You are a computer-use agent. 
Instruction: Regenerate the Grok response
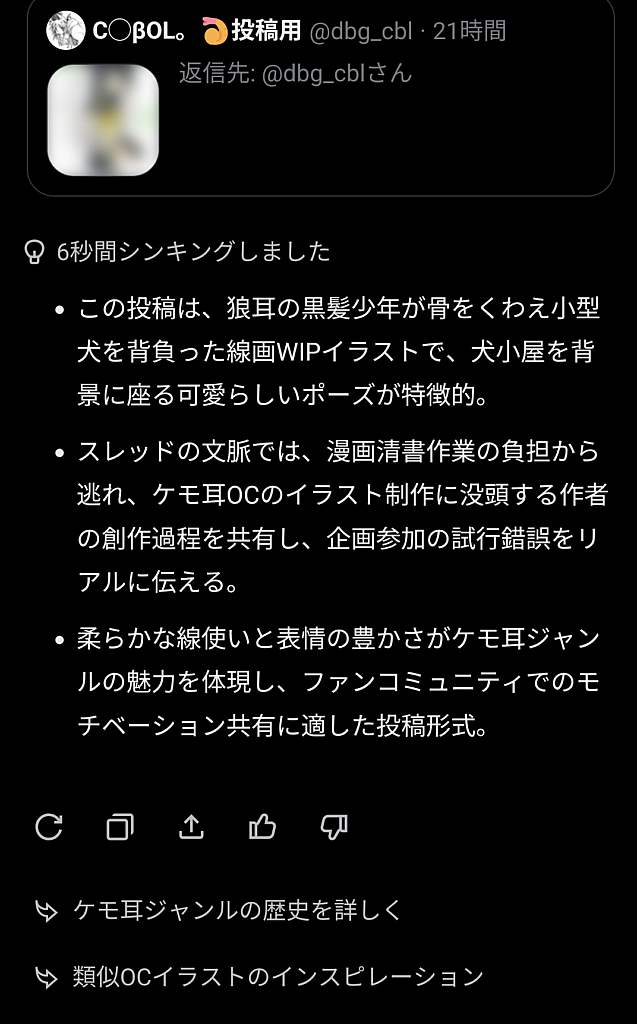(49, 827)
